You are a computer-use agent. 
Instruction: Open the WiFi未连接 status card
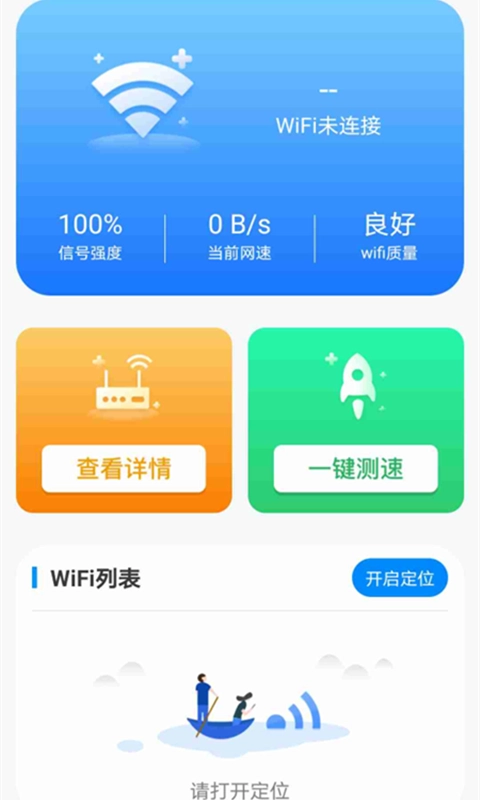click(240, 147)
